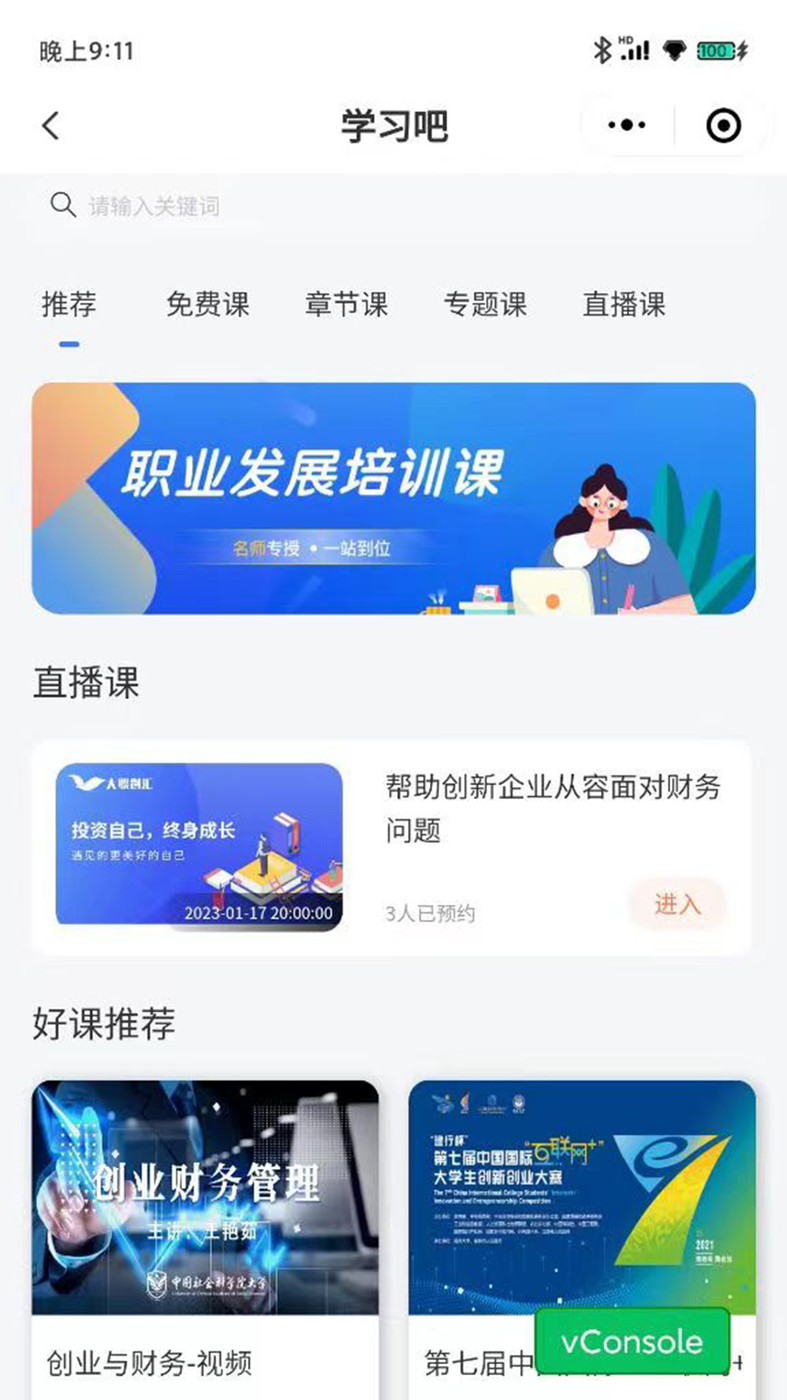This screenshot has height=1400, width=787.
Task: Switch to the 章节课 tab
Action: pyautogui.click(x=346, y=305)
